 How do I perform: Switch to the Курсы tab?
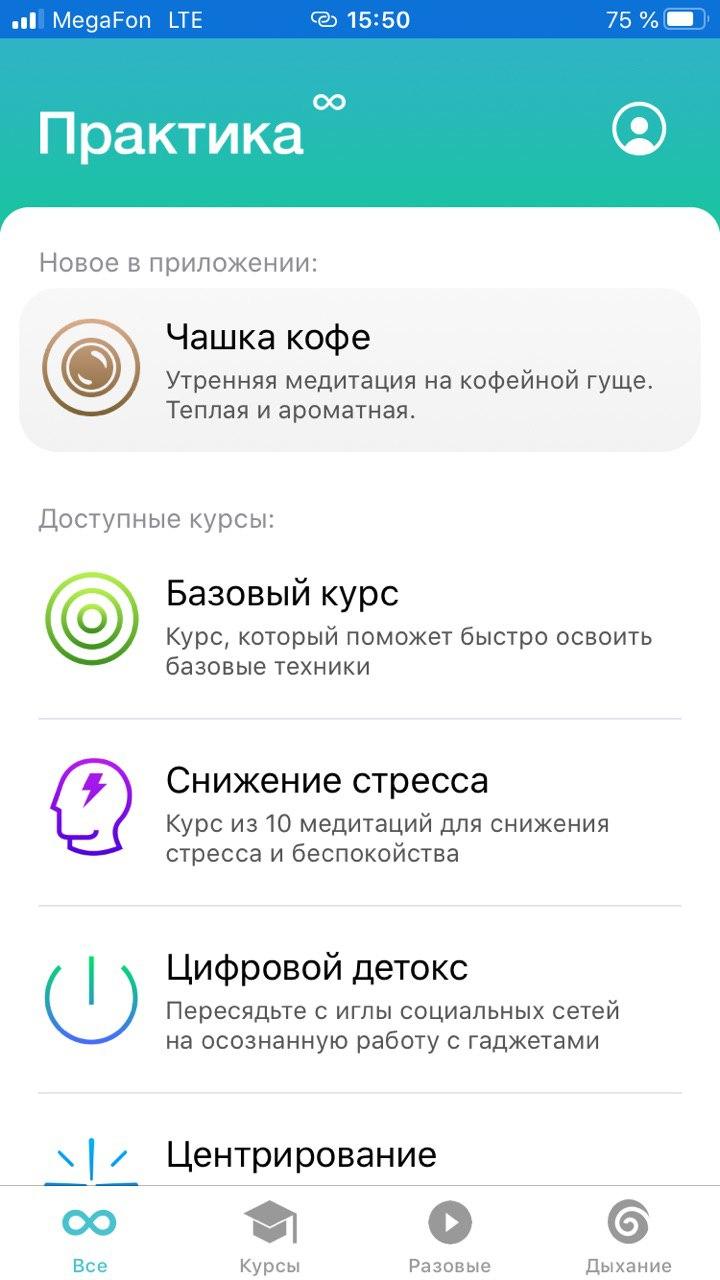click(x=269, y=1230)
